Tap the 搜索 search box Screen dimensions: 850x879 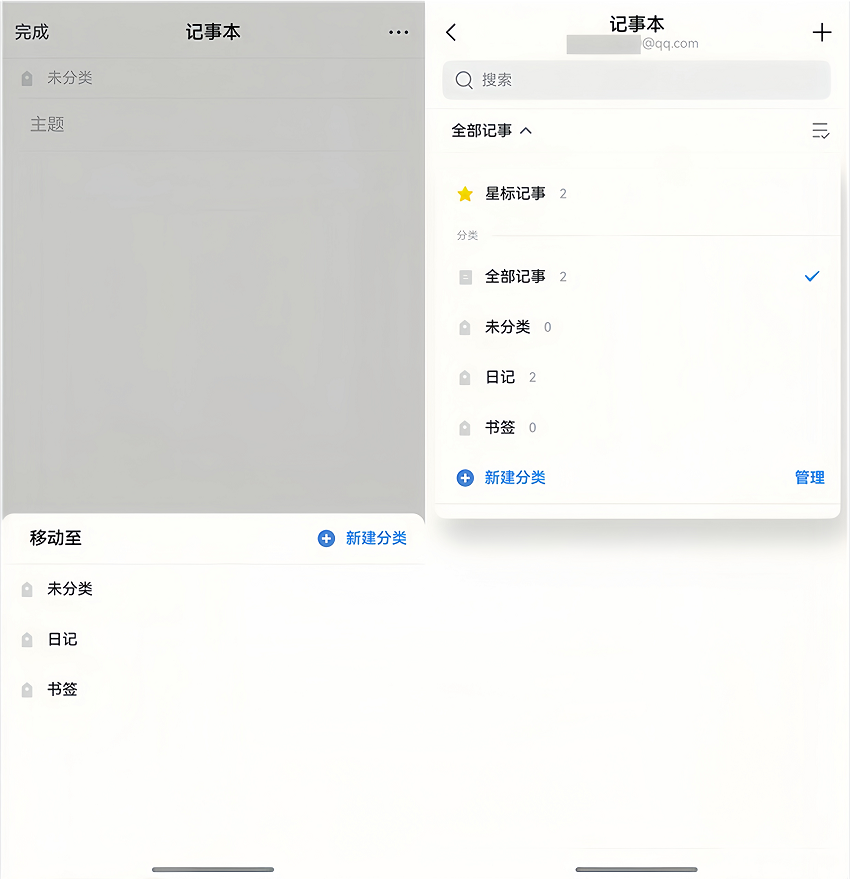(636, 80)
